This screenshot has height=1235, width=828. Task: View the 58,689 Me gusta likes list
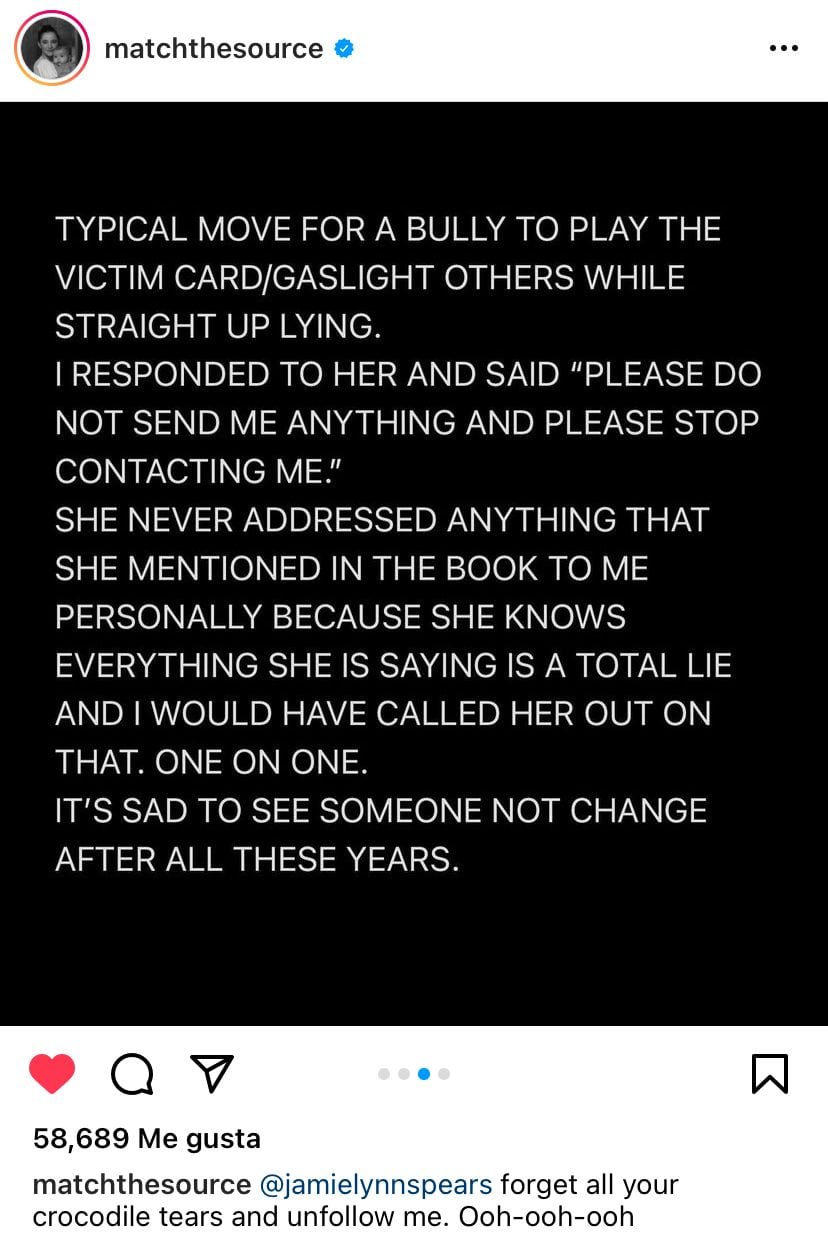click(x=147, y=1138)
